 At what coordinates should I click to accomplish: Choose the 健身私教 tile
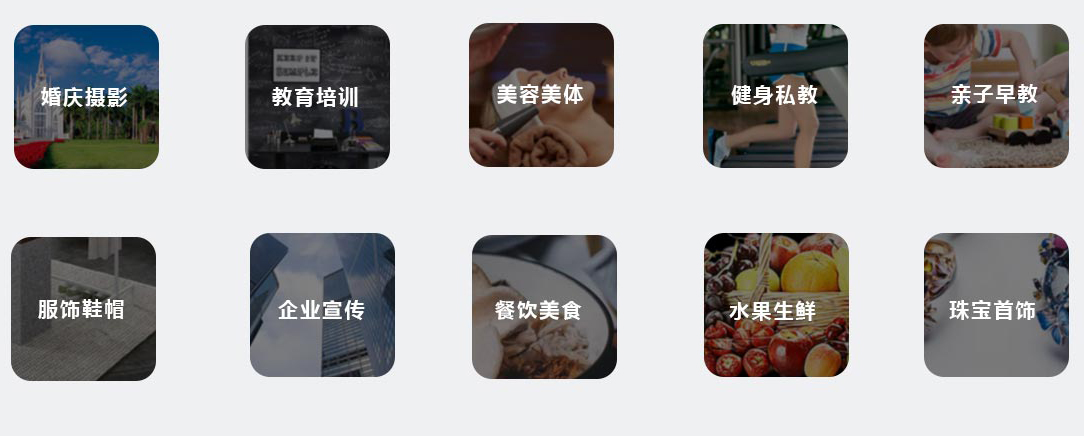click(775, 96)
